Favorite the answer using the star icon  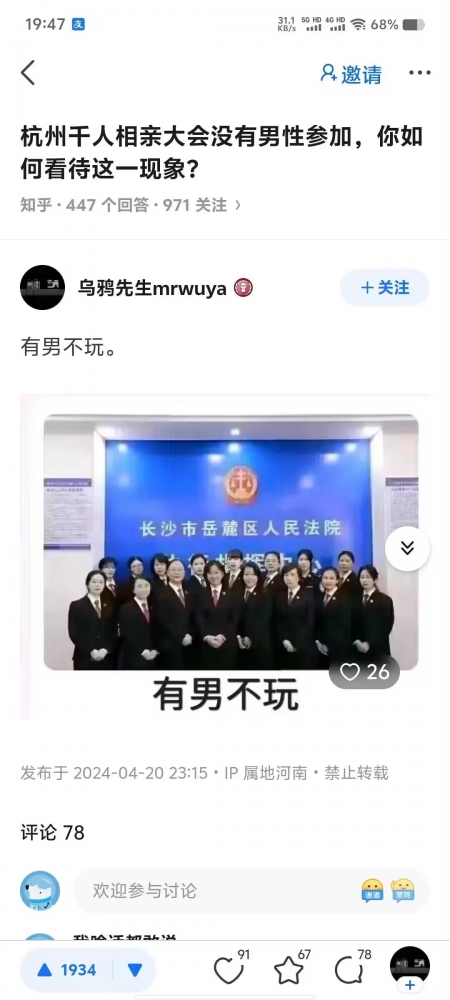click(x=291, y=969)
